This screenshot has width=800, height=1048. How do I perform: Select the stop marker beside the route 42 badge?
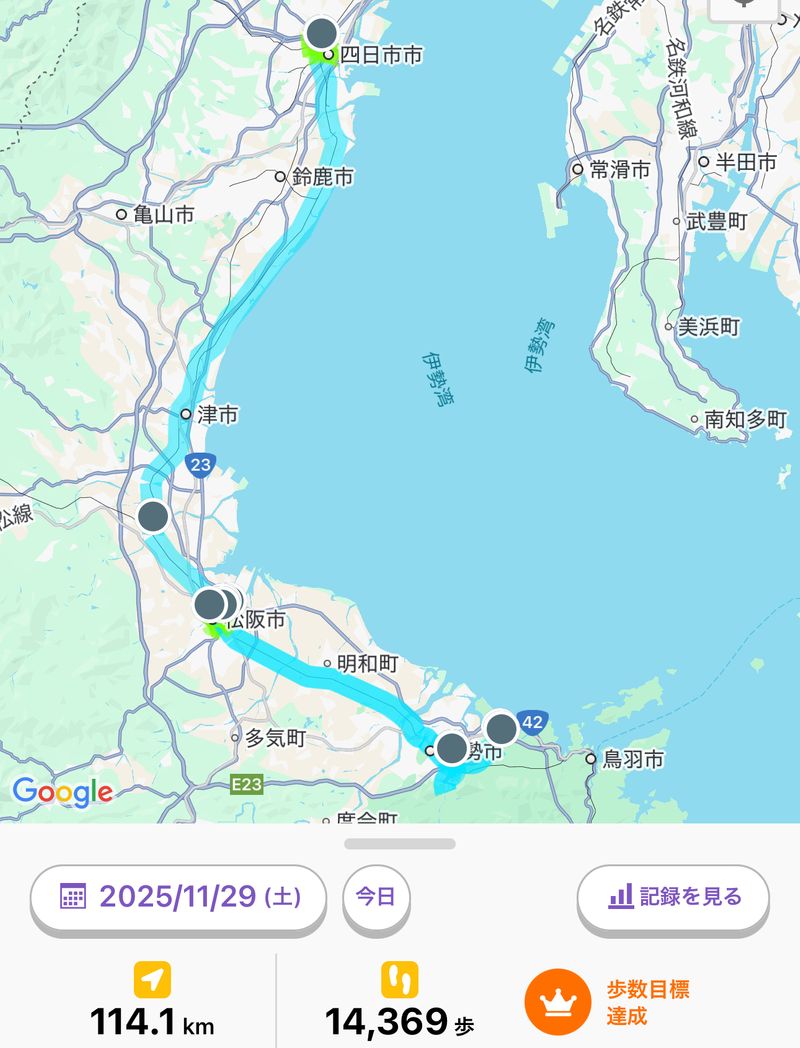pyautogui.click(x=501, y=728)
